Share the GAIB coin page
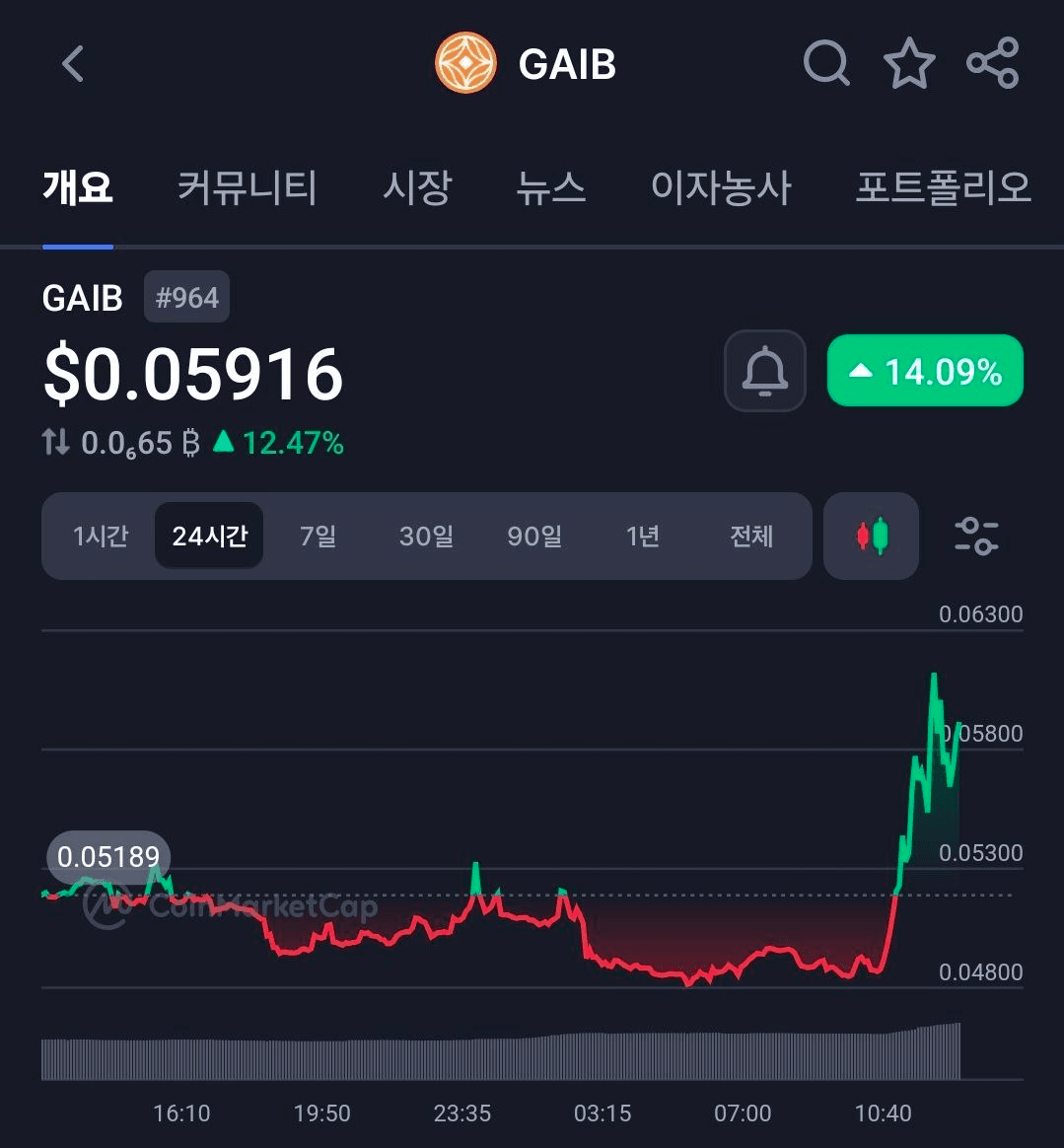Viewport: 1064px width, 1148px height. [992, 64]
